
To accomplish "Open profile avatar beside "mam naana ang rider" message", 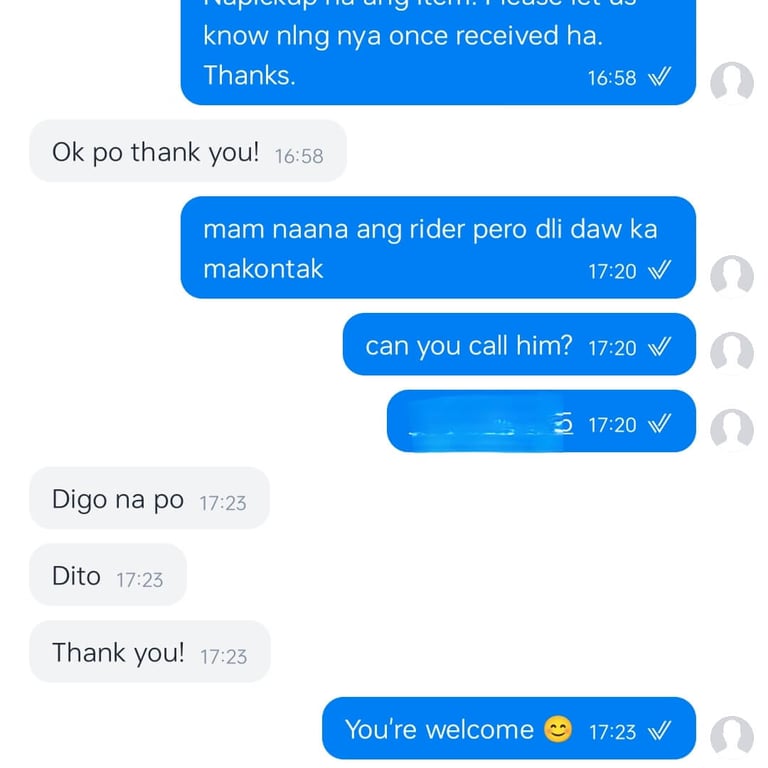I will click(x=731, y=277).
